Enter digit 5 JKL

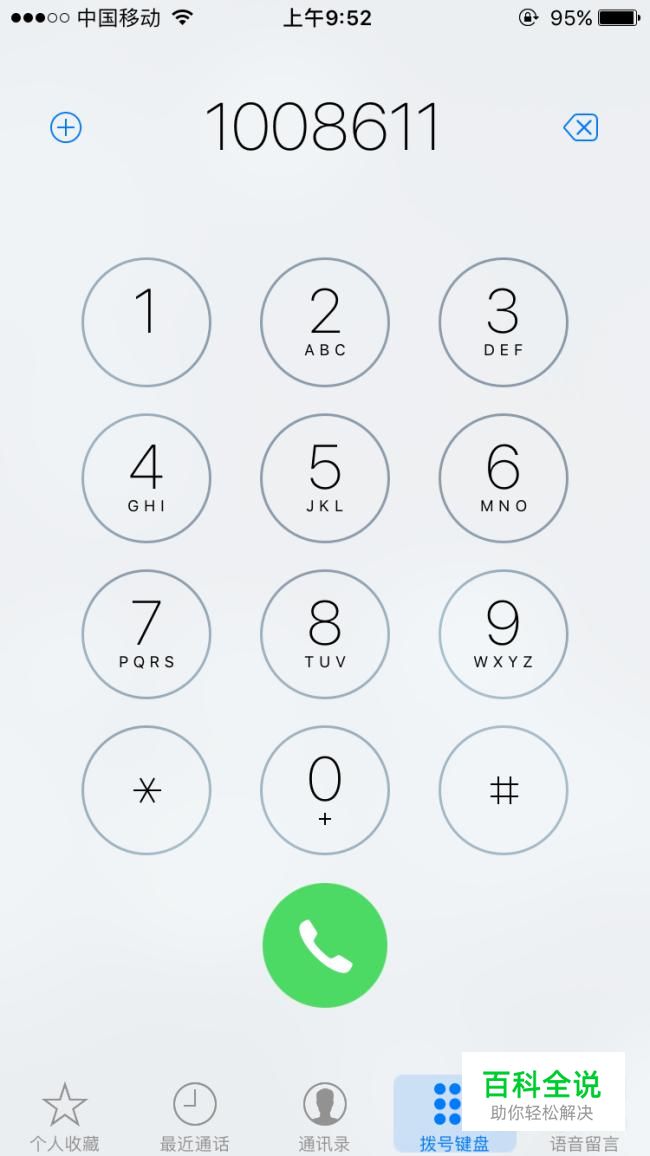[x=325, y=478]
